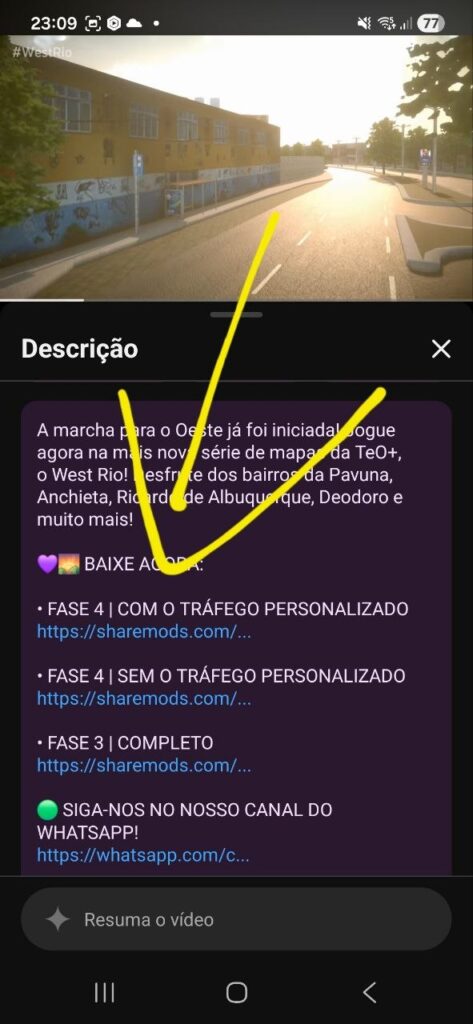Tap the video player at the top
Image resolution: width=473 pixels, height=1024 pixels.
236,167
